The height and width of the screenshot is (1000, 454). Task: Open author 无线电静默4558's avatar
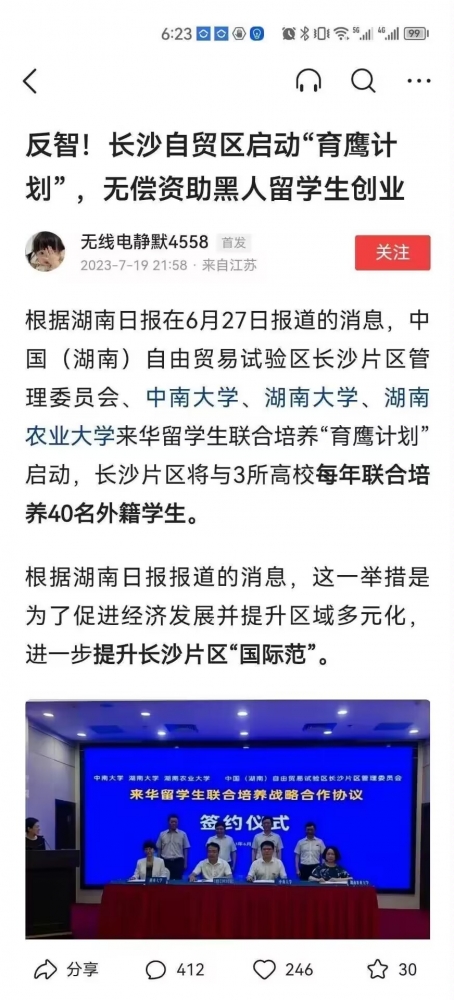coord(45,251)
